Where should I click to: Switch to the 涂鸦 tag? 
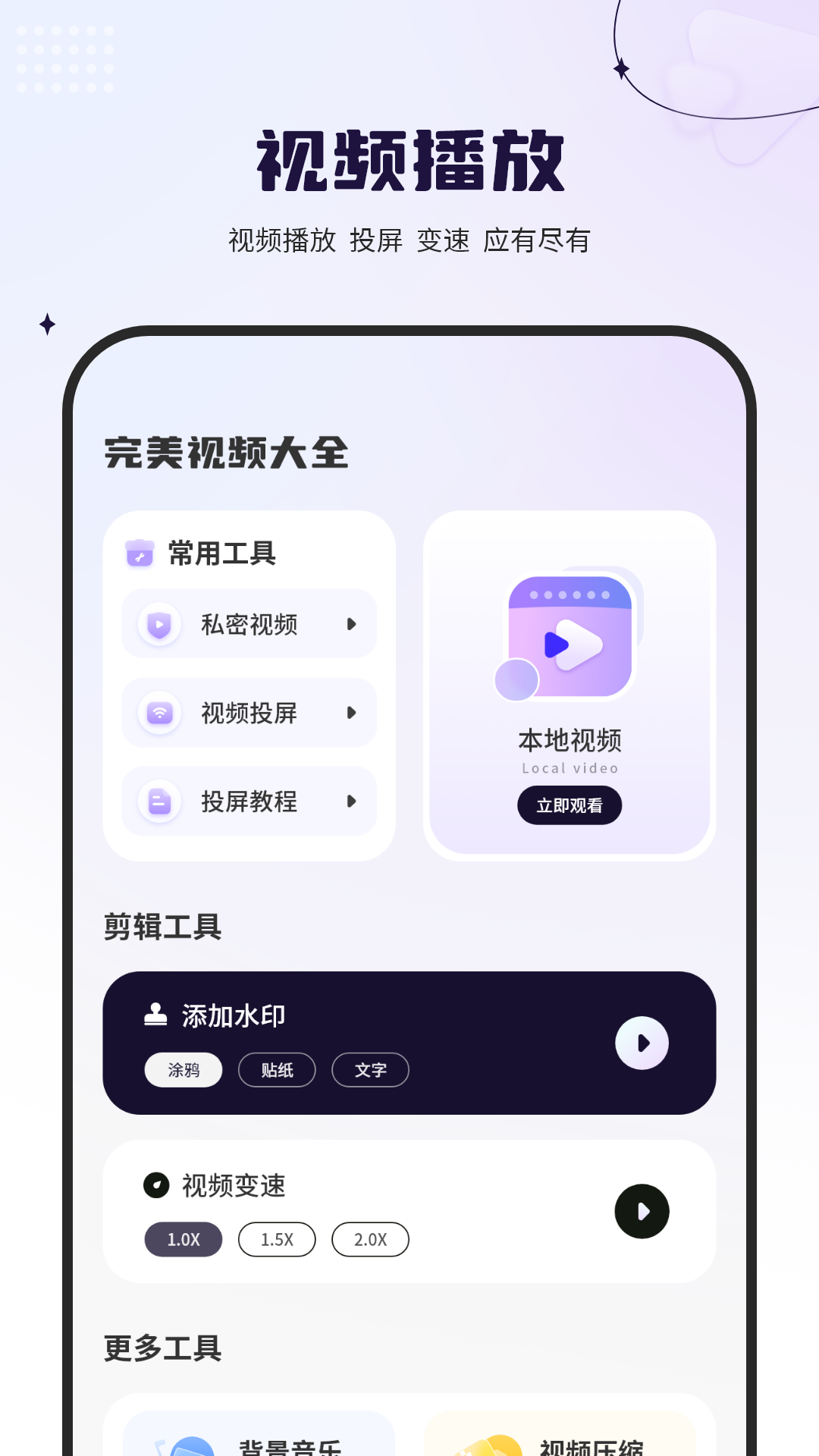(x=182, y=1070)
